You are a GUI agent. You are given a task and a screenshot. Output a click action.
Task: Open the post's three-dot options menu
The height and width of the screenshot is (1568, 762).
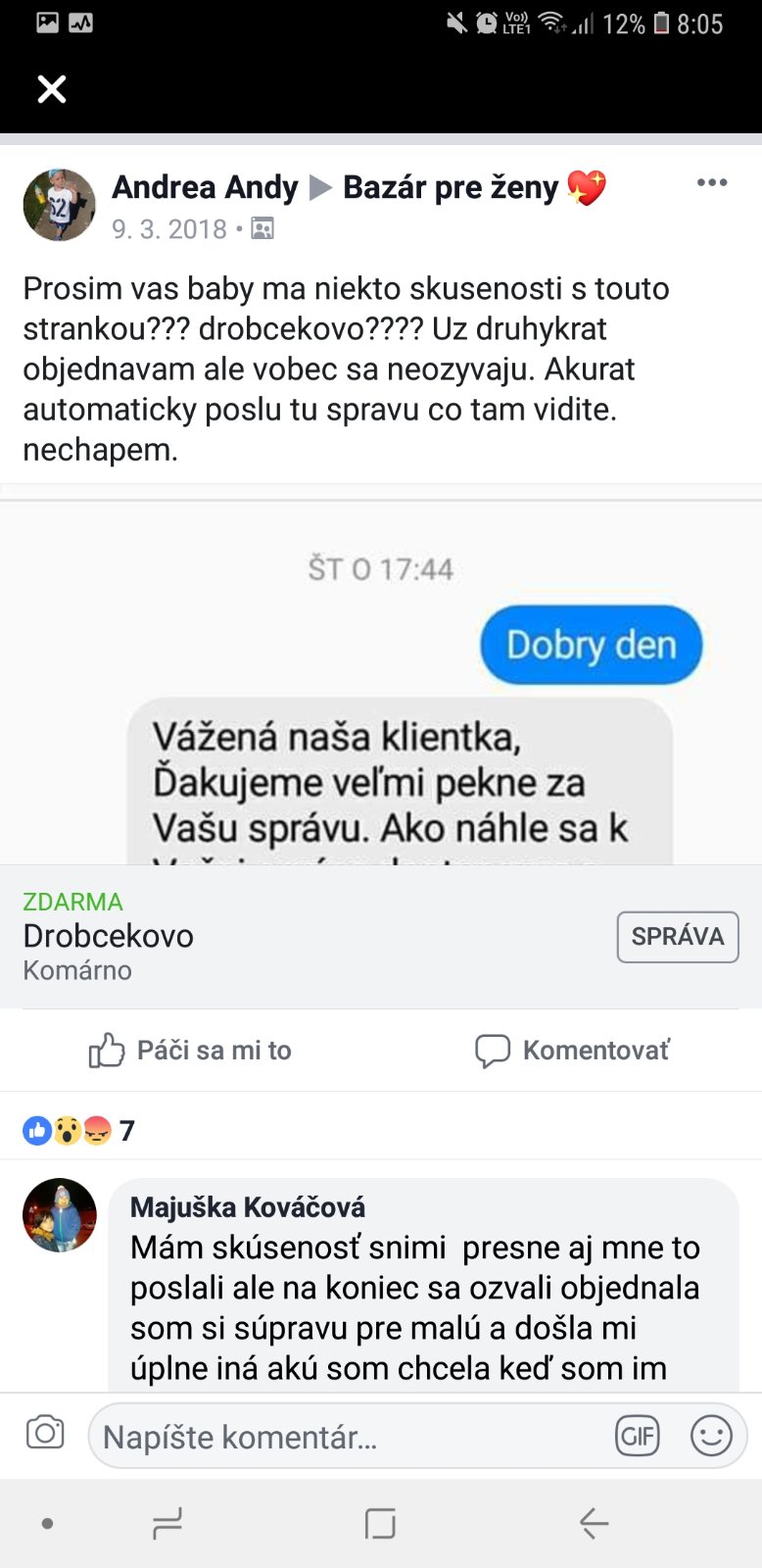[711, 183]
